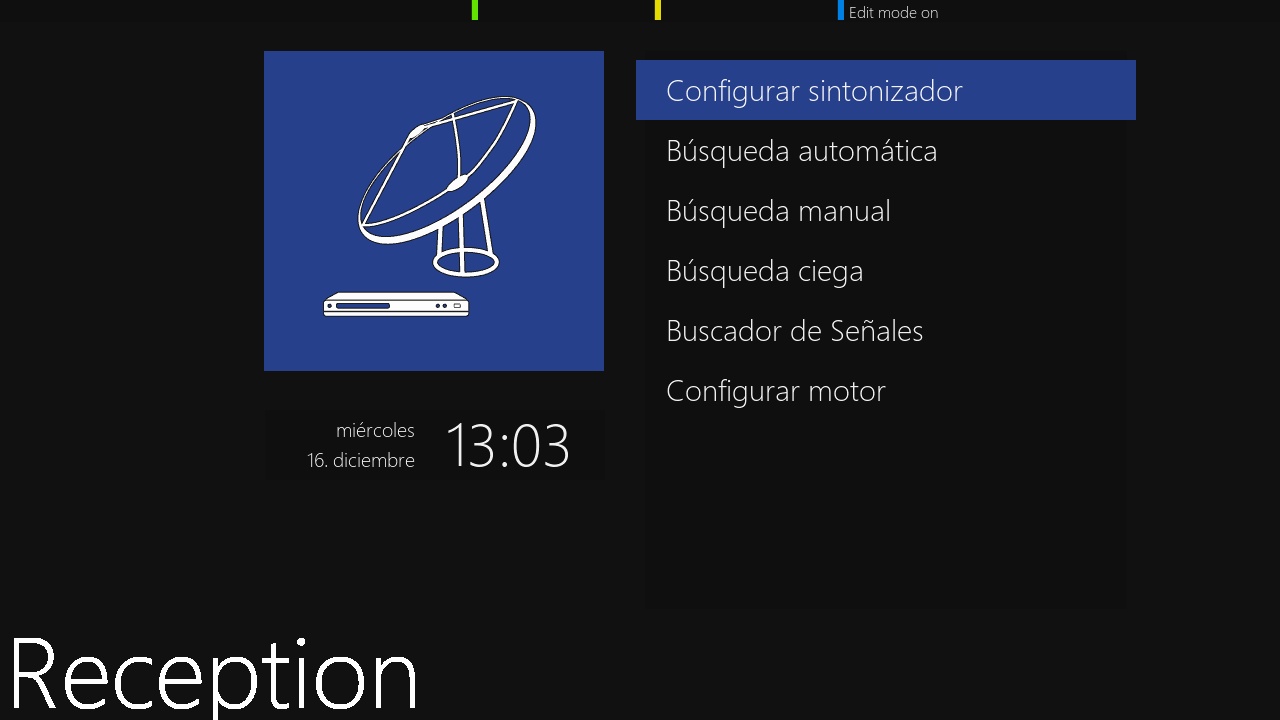Select Búsqueda automática
Viewport: 1280px width, 720px height.
pos(802,151)
